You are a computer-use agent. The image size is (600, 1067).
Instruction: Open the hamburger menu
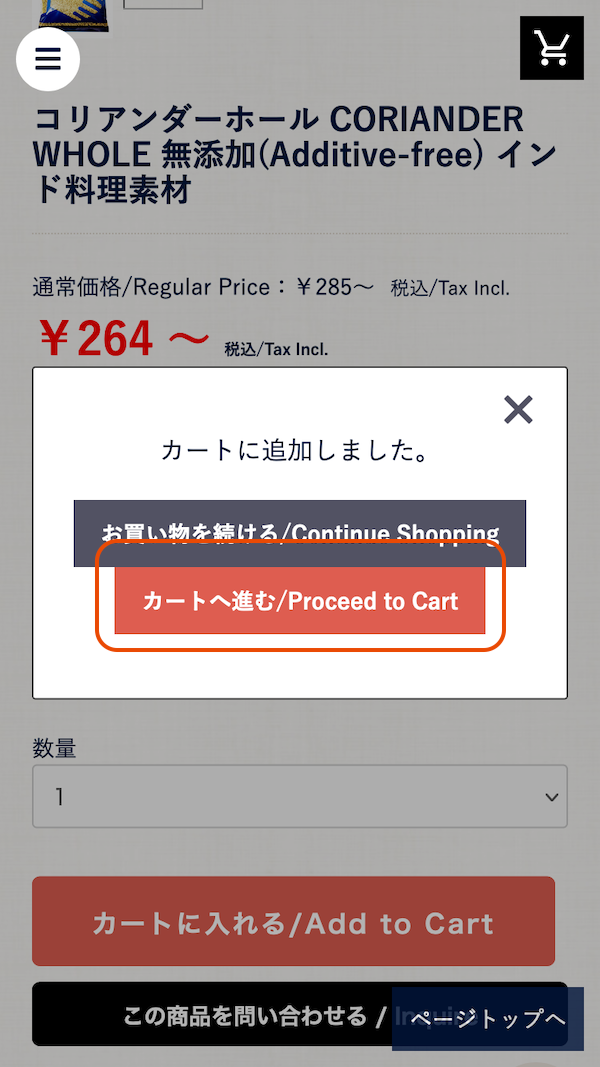48,58
